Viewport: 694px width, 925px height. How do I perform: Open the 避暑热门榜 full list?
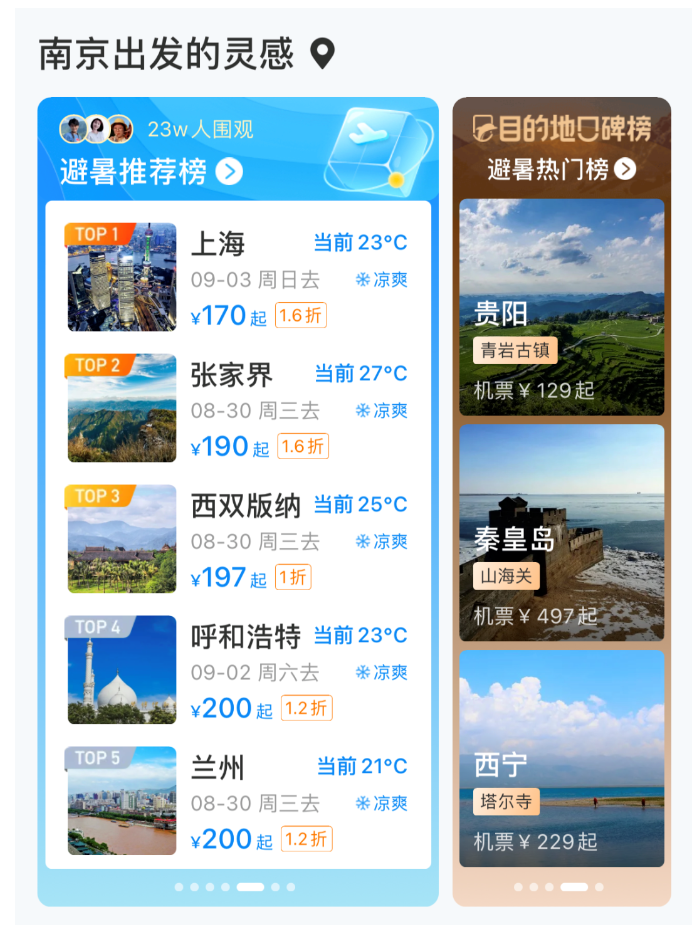561,169
